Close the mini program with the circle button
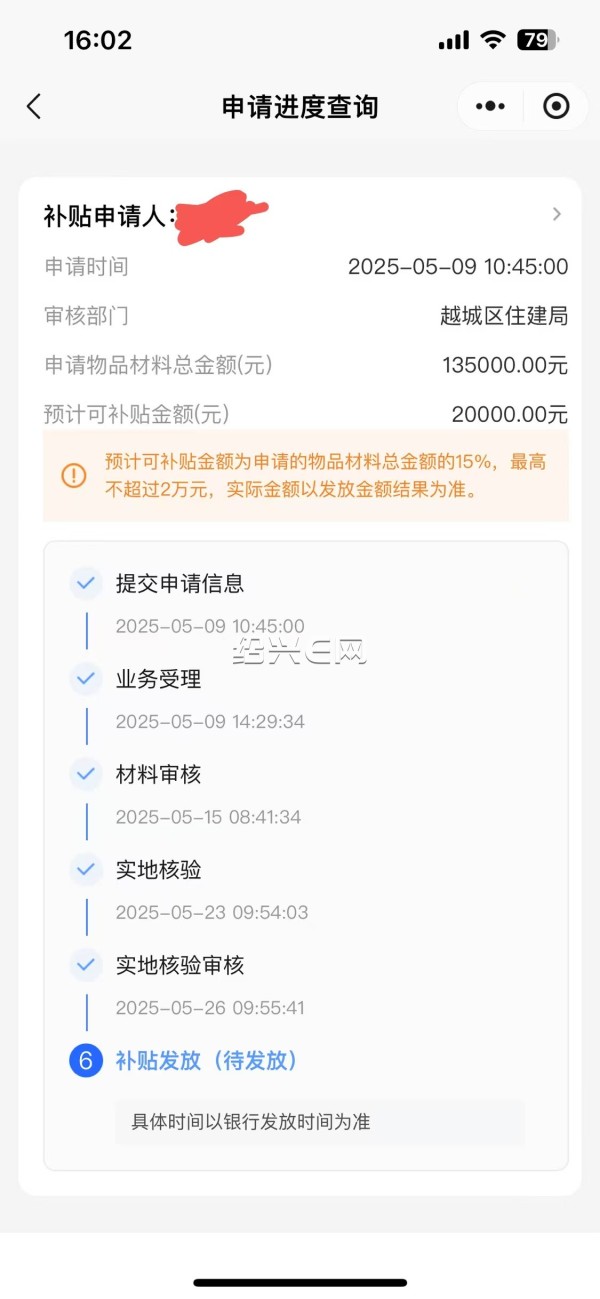Screen dimensions: 600x1299 tap(556, 106)
